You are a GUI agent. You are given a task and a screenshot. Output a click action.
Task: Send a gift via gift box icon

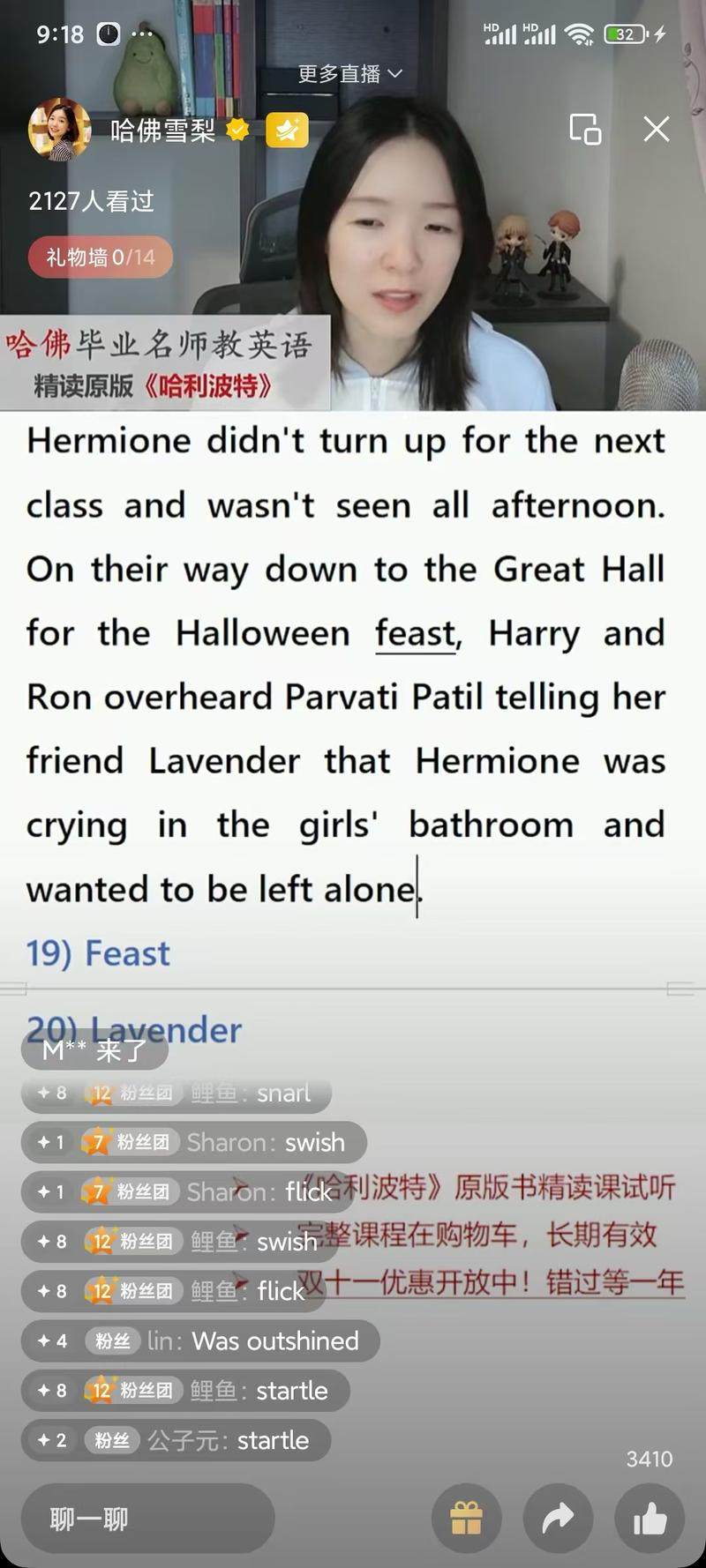tap(466, 1519)
